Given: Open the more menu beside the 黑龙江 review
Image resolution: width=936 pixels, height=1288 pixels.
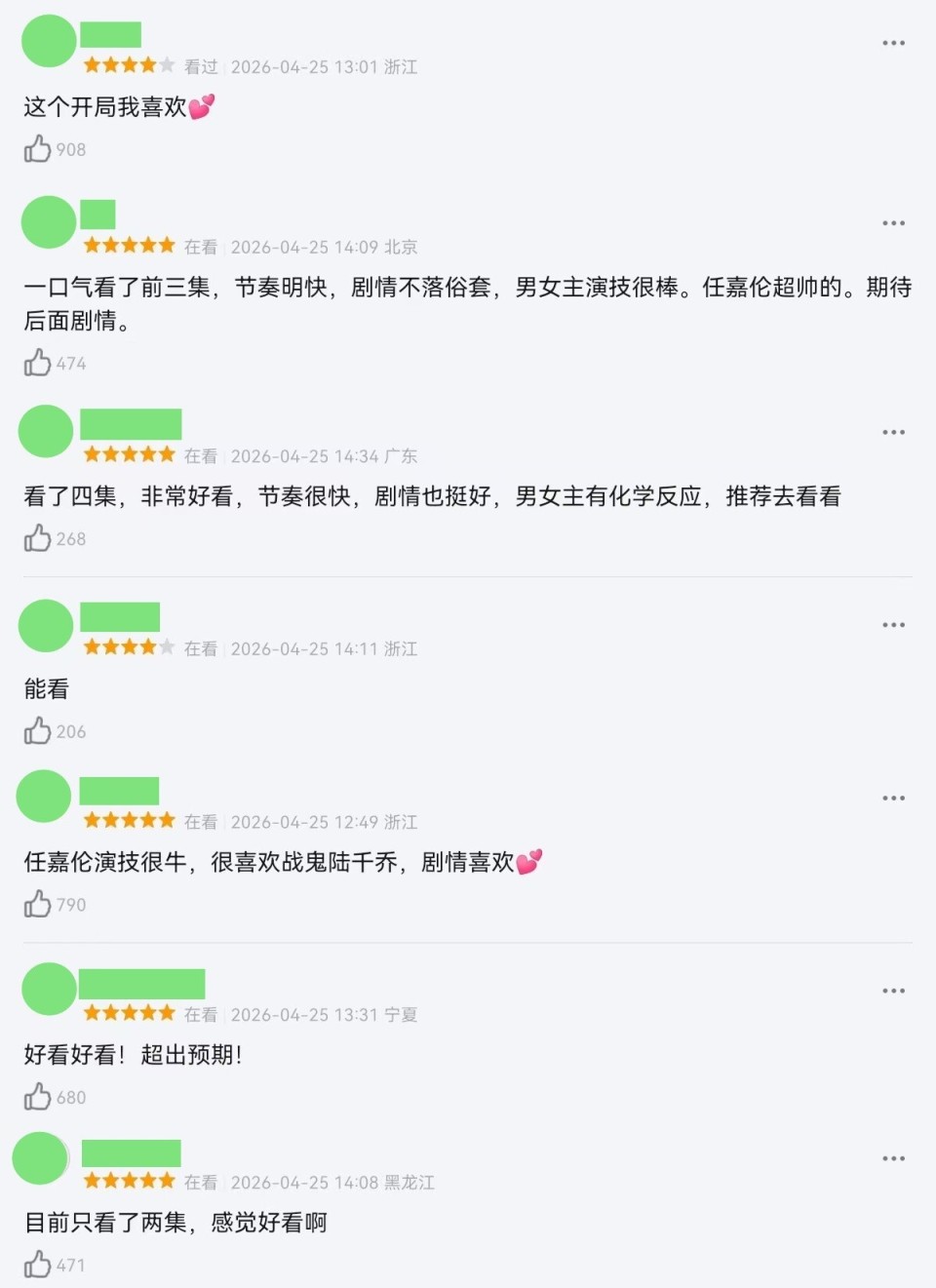Looking at the screenshot, I should pos(893,1158).
